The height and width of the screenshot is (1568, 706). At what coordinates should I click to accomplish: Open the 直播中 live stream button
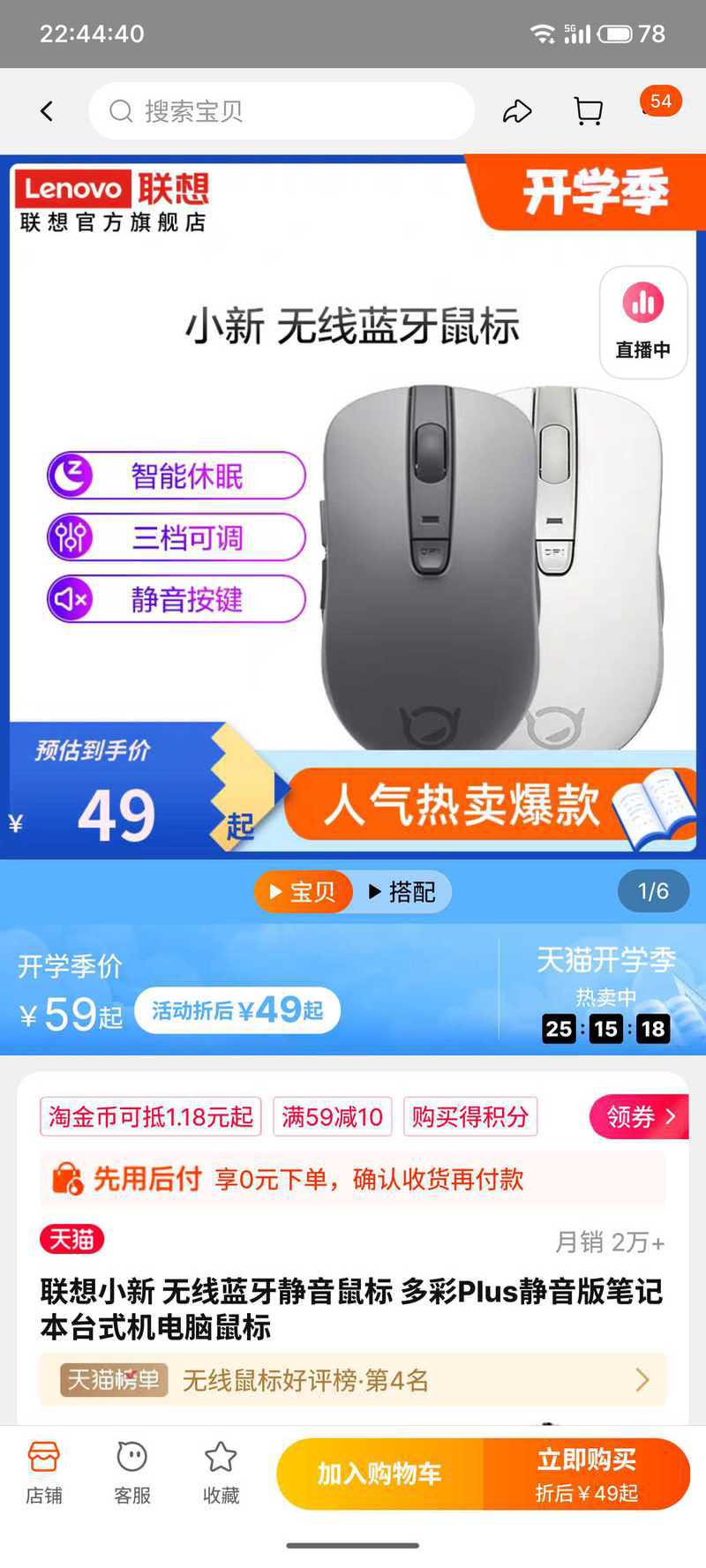point(643,322)
